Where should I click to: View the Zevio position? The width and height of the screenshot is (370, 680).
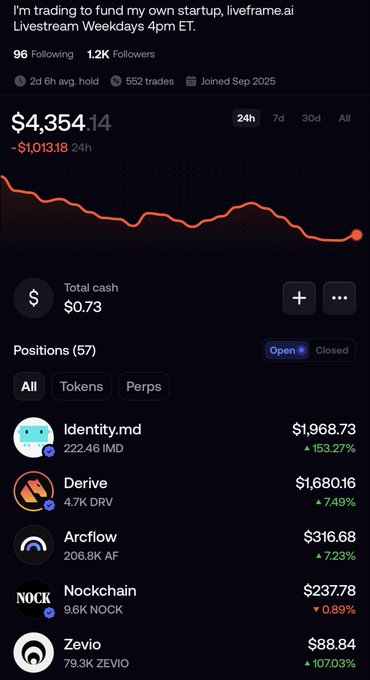185,653
